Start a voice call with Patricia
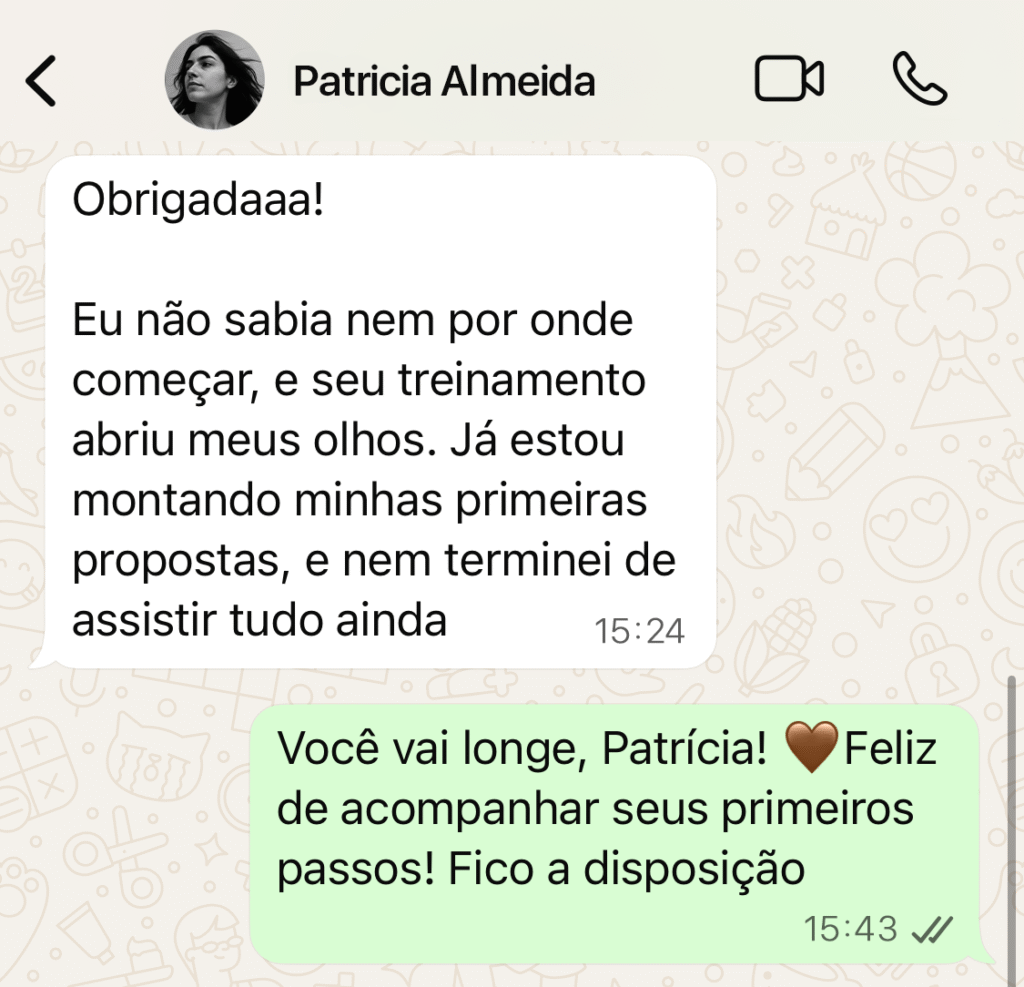The width and height of the screenshot is (1024, 987). coord(919,80)
